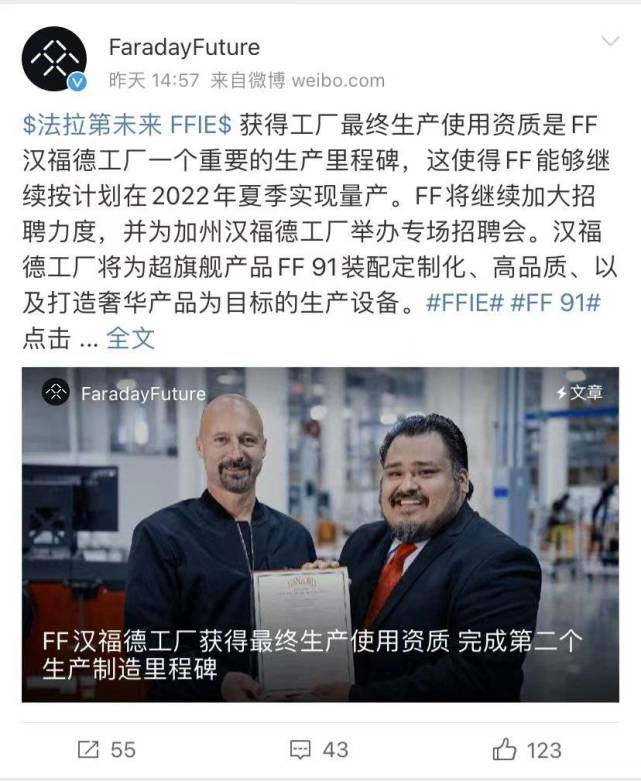Open comments on this post
Screen dimensions: 641x781
[x=318, y=748]
